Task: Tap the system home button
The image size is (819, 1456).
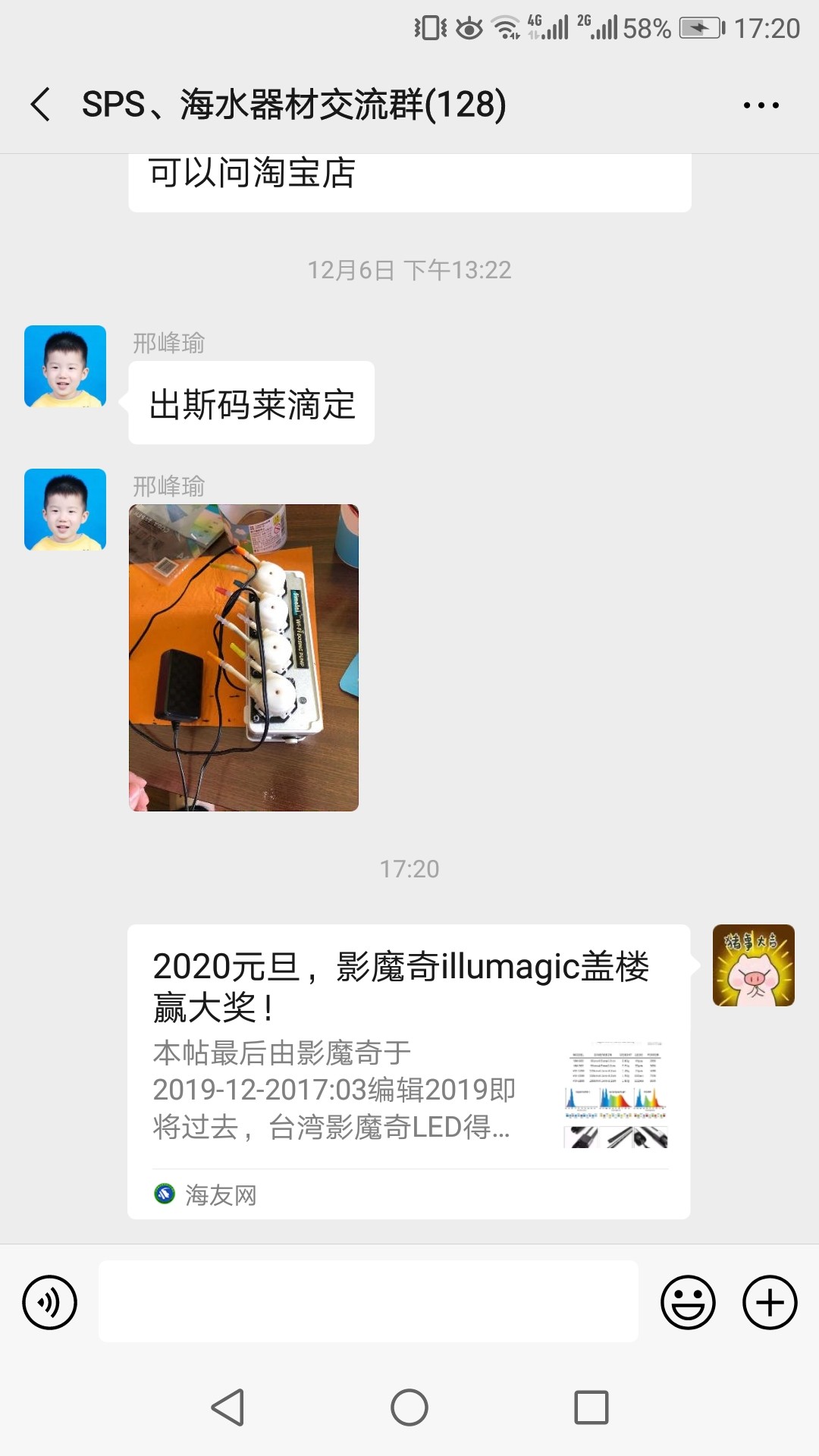Action: pos(409,1407)
